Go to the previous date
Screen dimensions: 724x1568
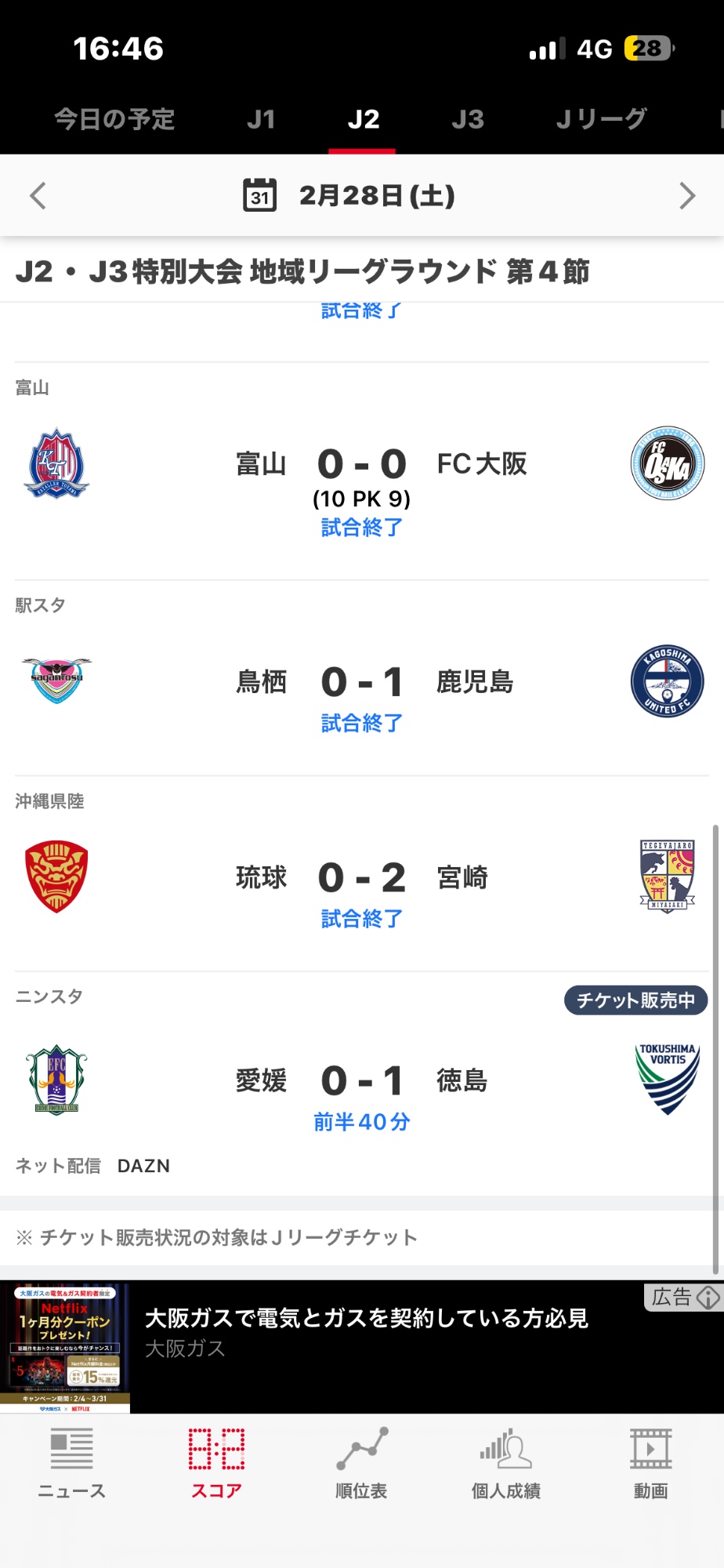click(38, 196)
